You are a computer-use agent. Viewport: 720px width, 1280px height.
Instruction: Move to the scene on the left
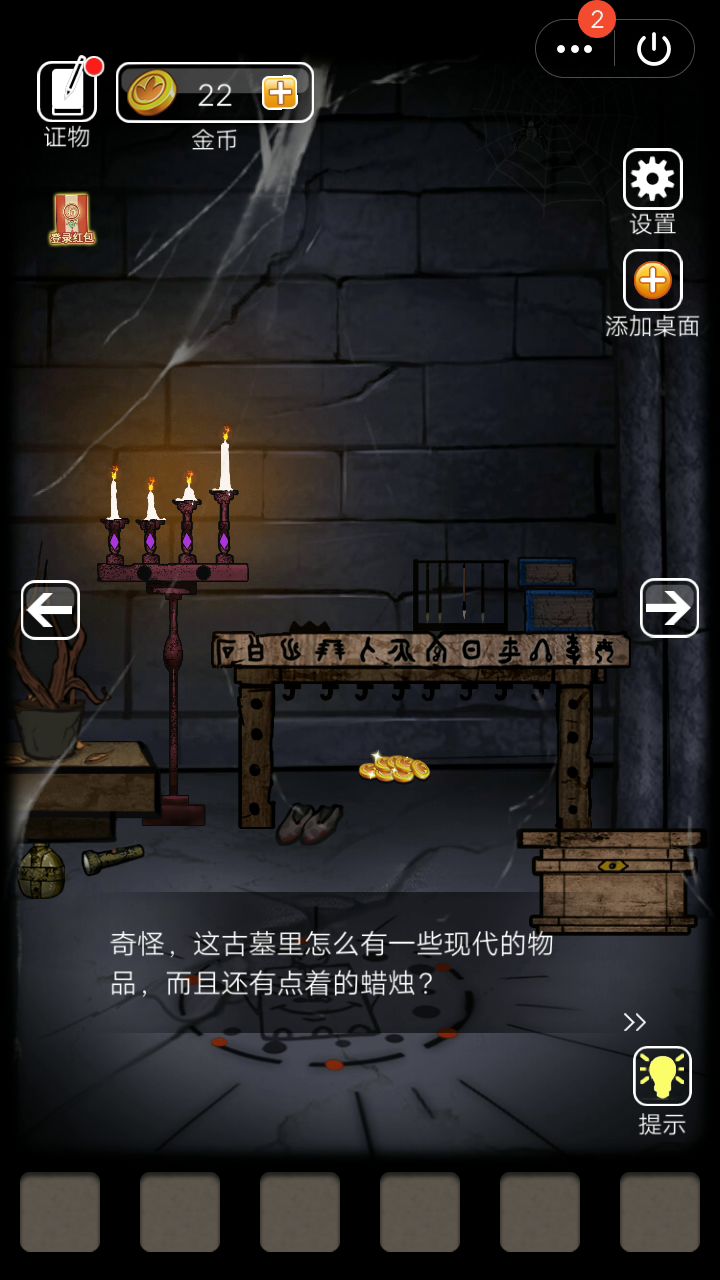(50, 609)
